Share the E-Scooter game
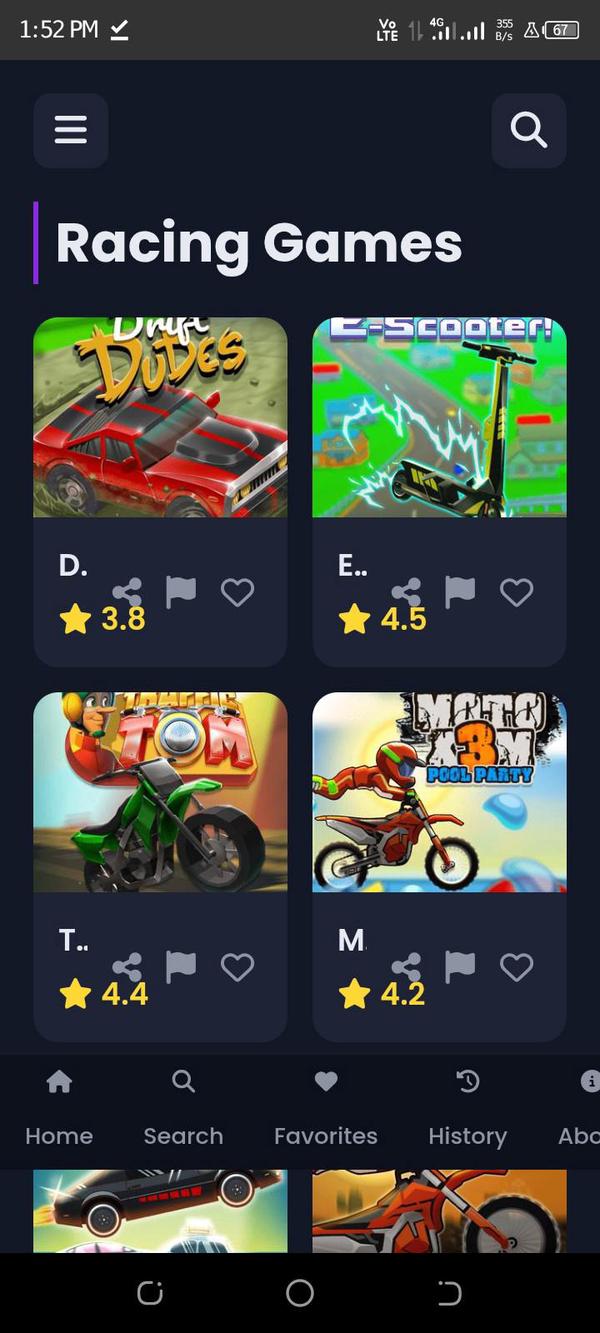 click(406, 593)
